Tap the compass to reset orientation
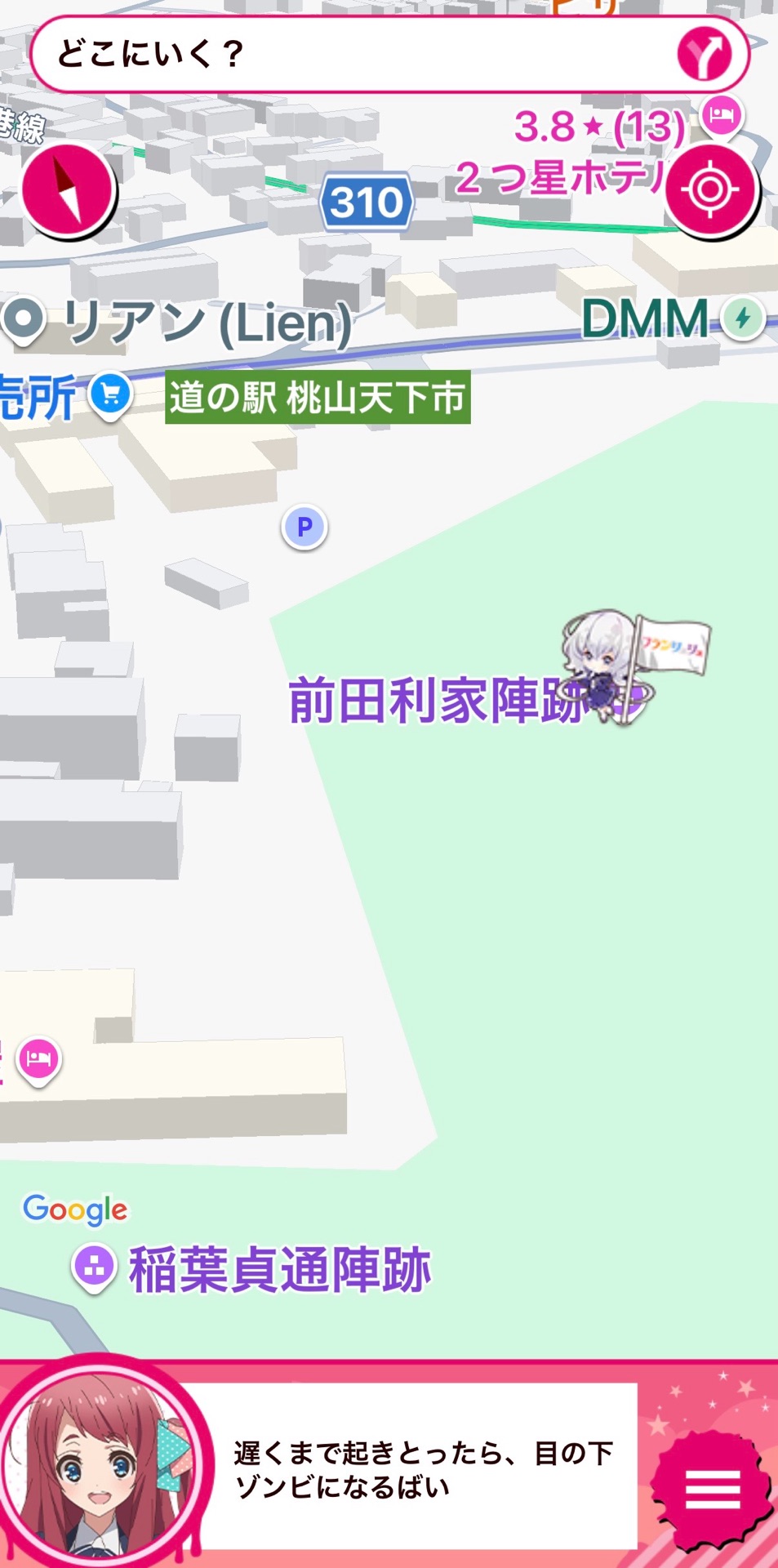Viewport: 778px width, 1568px height. (69, 191)
